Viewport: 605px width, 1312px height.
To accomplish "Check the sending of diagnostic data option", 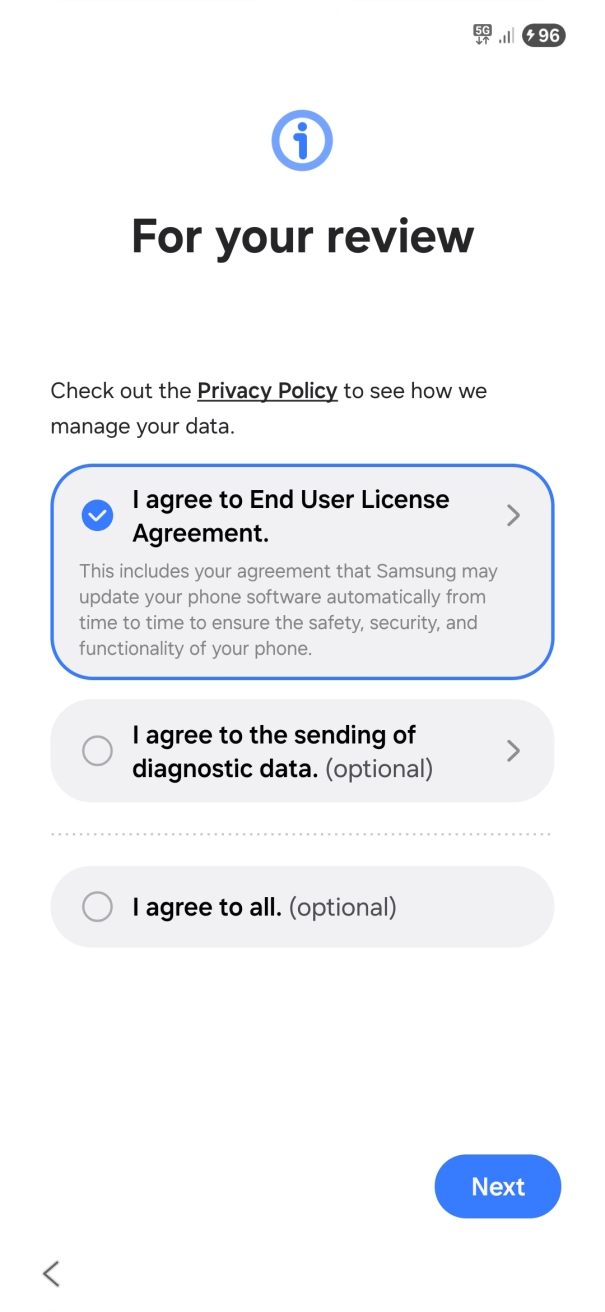I will (97, 751).
